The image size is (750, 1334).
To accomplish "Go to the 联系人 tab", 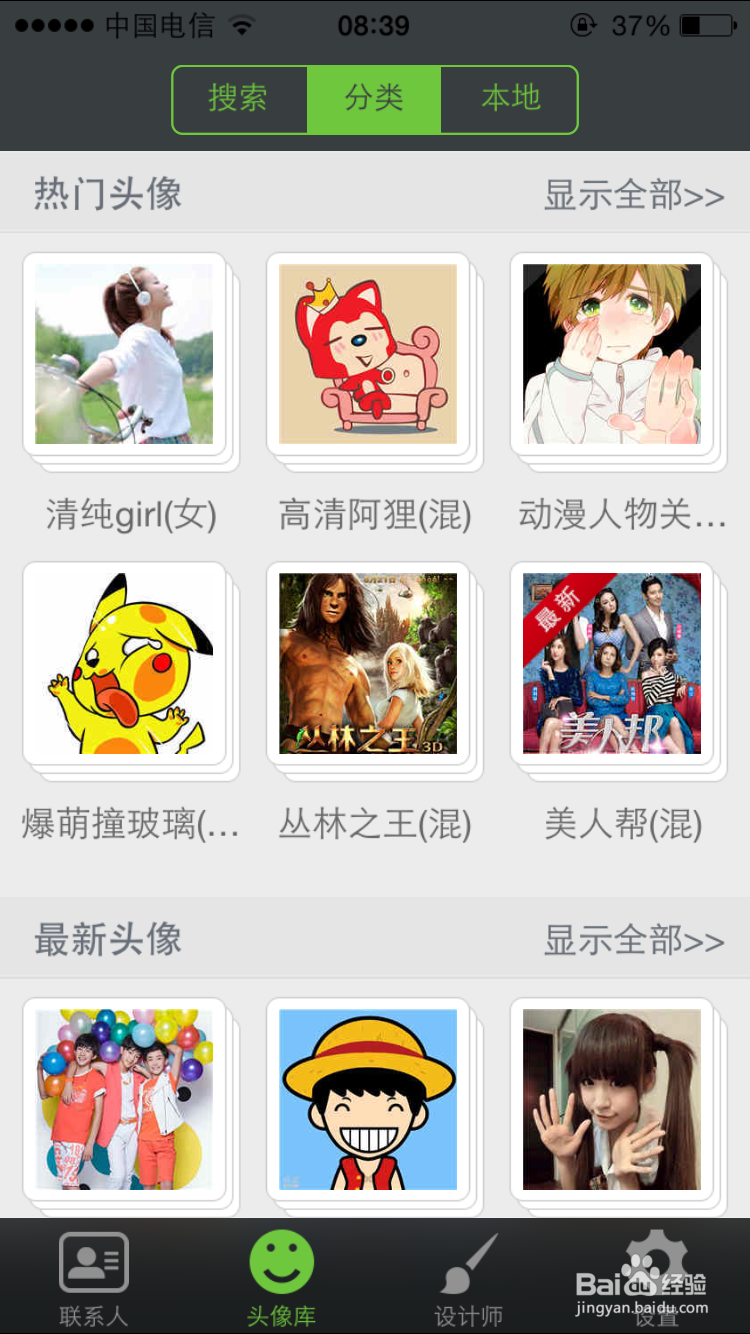I will point(94,1278).
